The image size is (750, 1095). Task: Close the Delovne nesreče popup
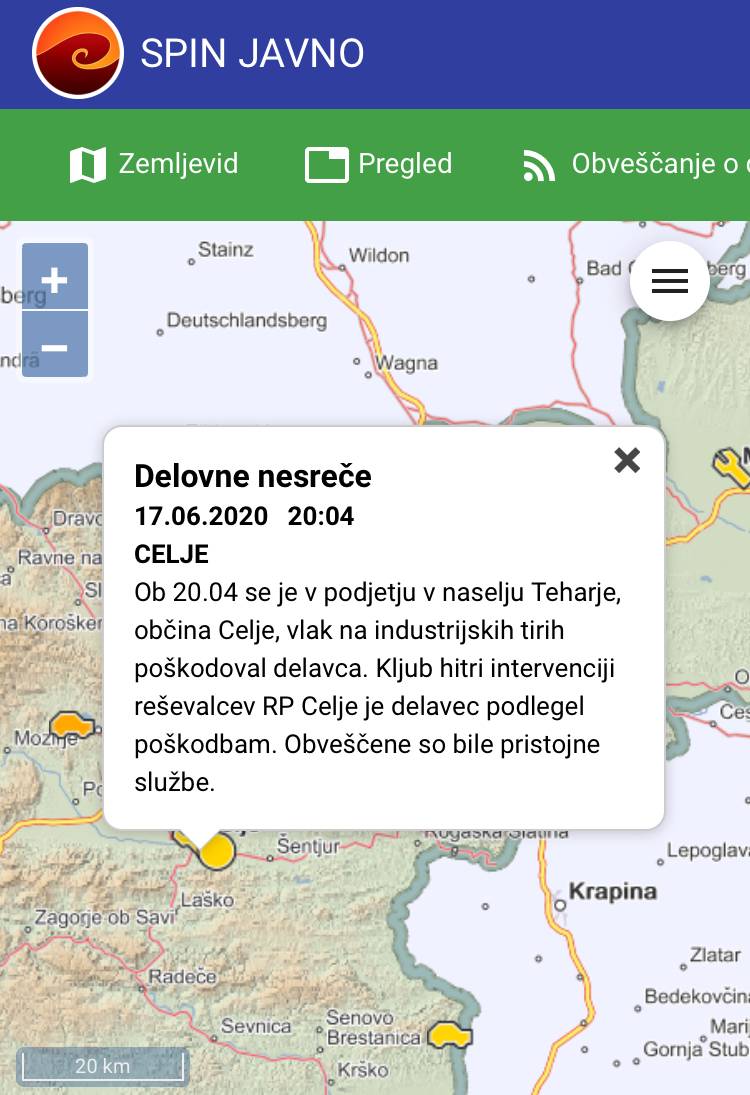[x=627, y=460]
